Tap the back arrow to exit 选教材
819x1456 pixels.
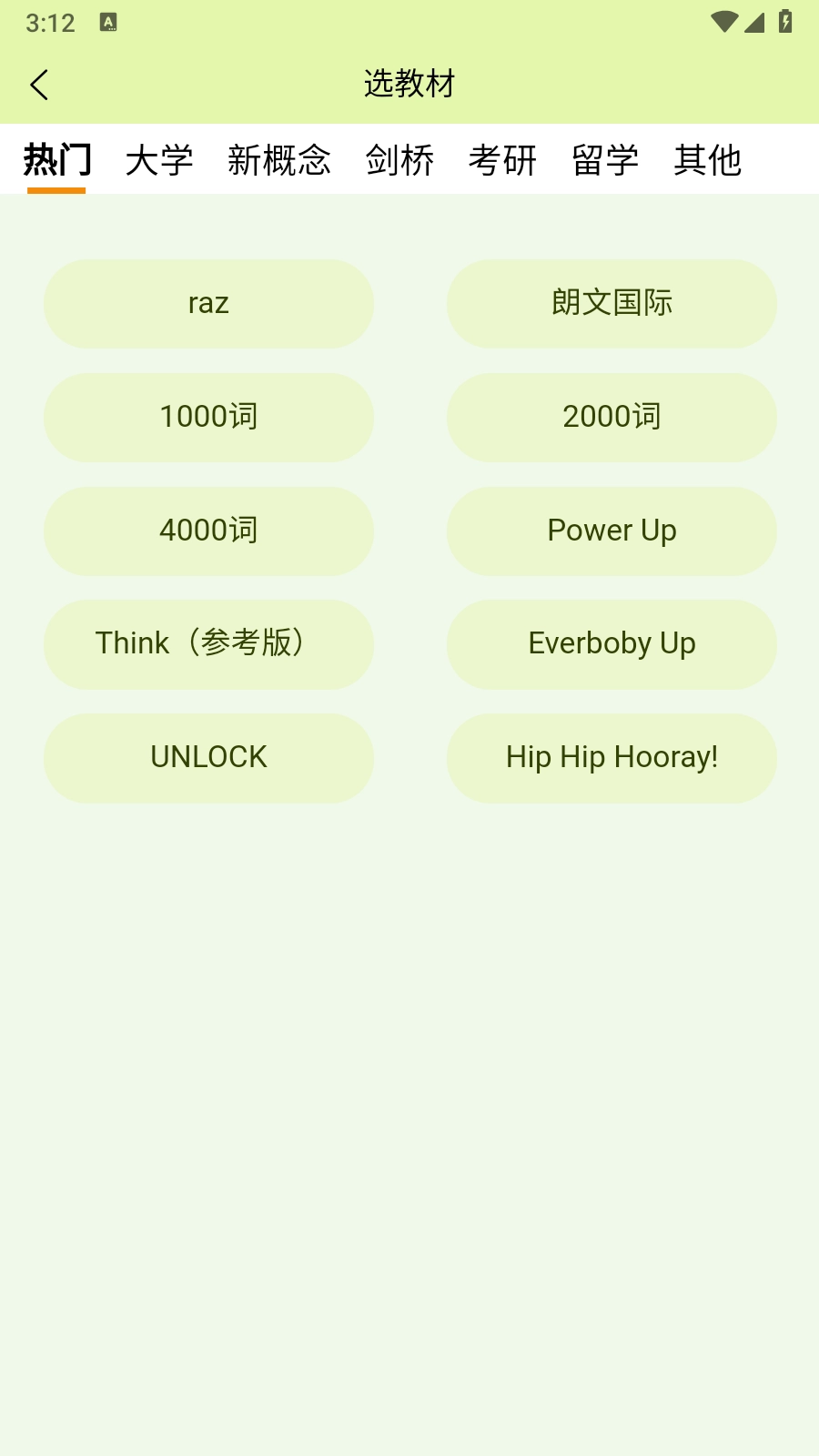pos(38,83)
